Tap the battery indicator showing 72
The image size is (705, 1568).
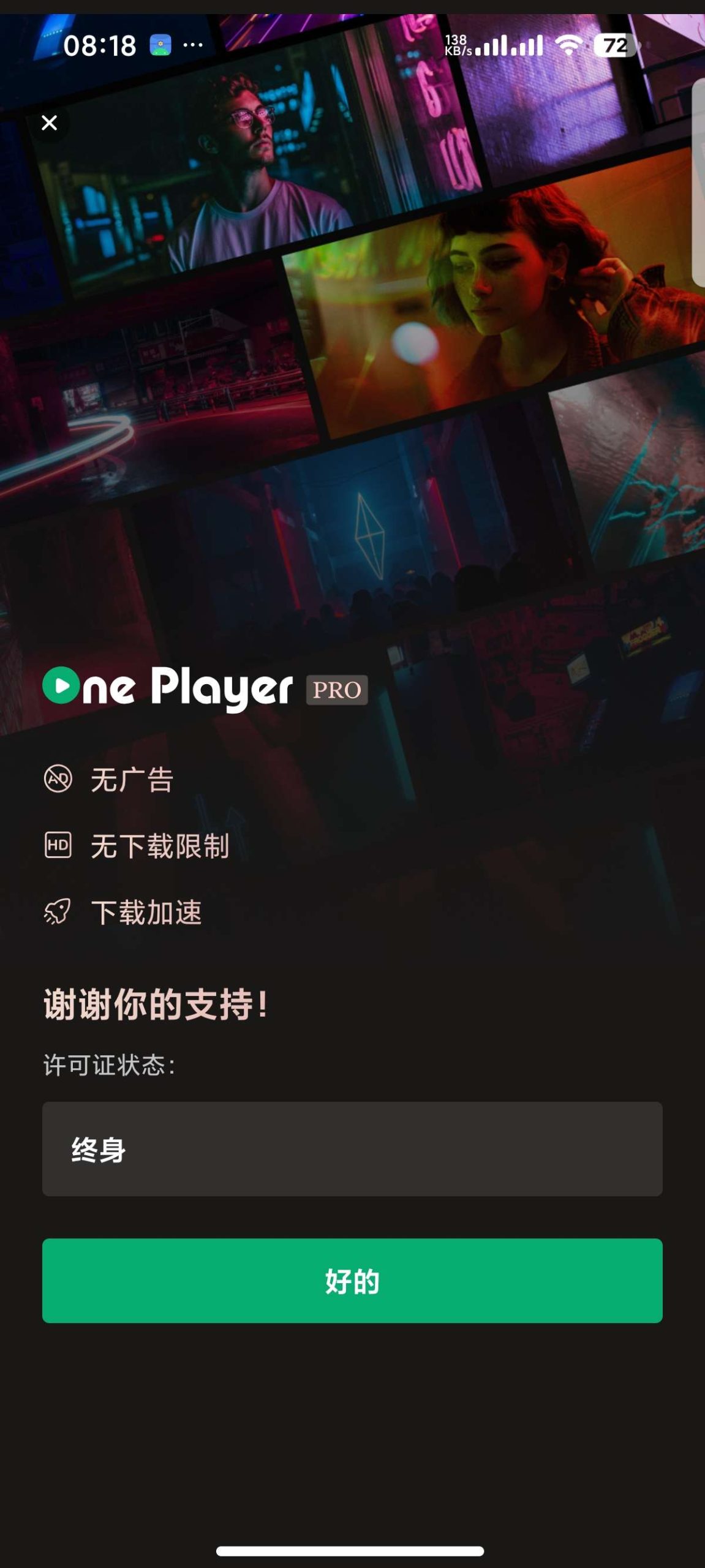pos(614,44)
